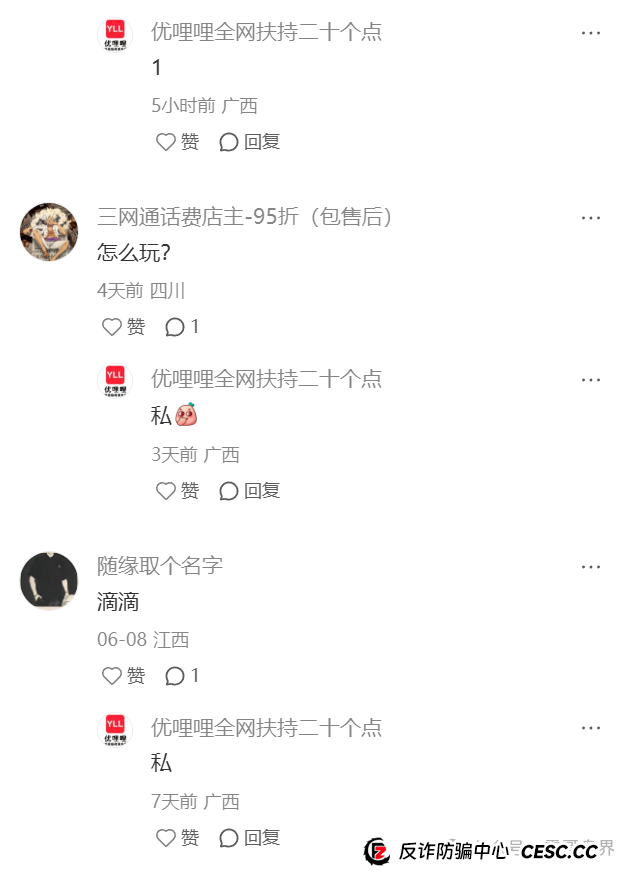Reply to the '私' comment from 3天前
Image resolution: width=635 pixels, height=873 pixels.
(250, 491)
